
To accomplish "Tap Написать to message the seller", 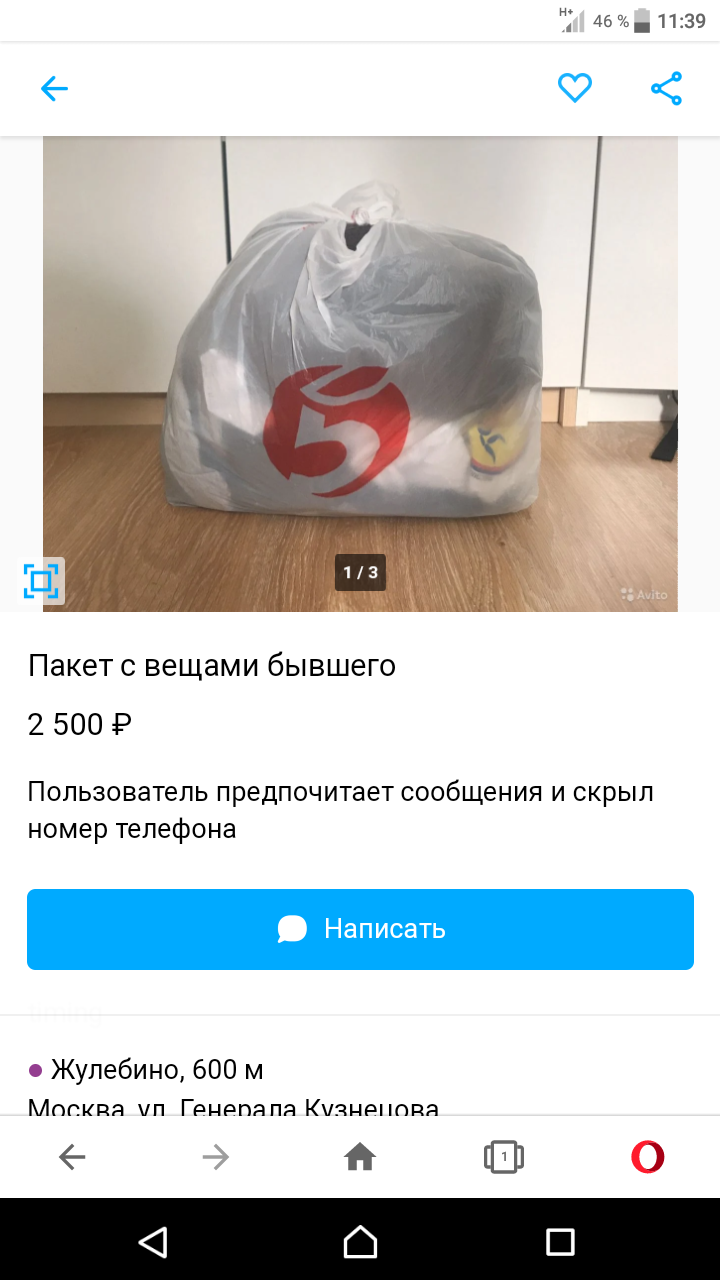I will tap(360, 929).
